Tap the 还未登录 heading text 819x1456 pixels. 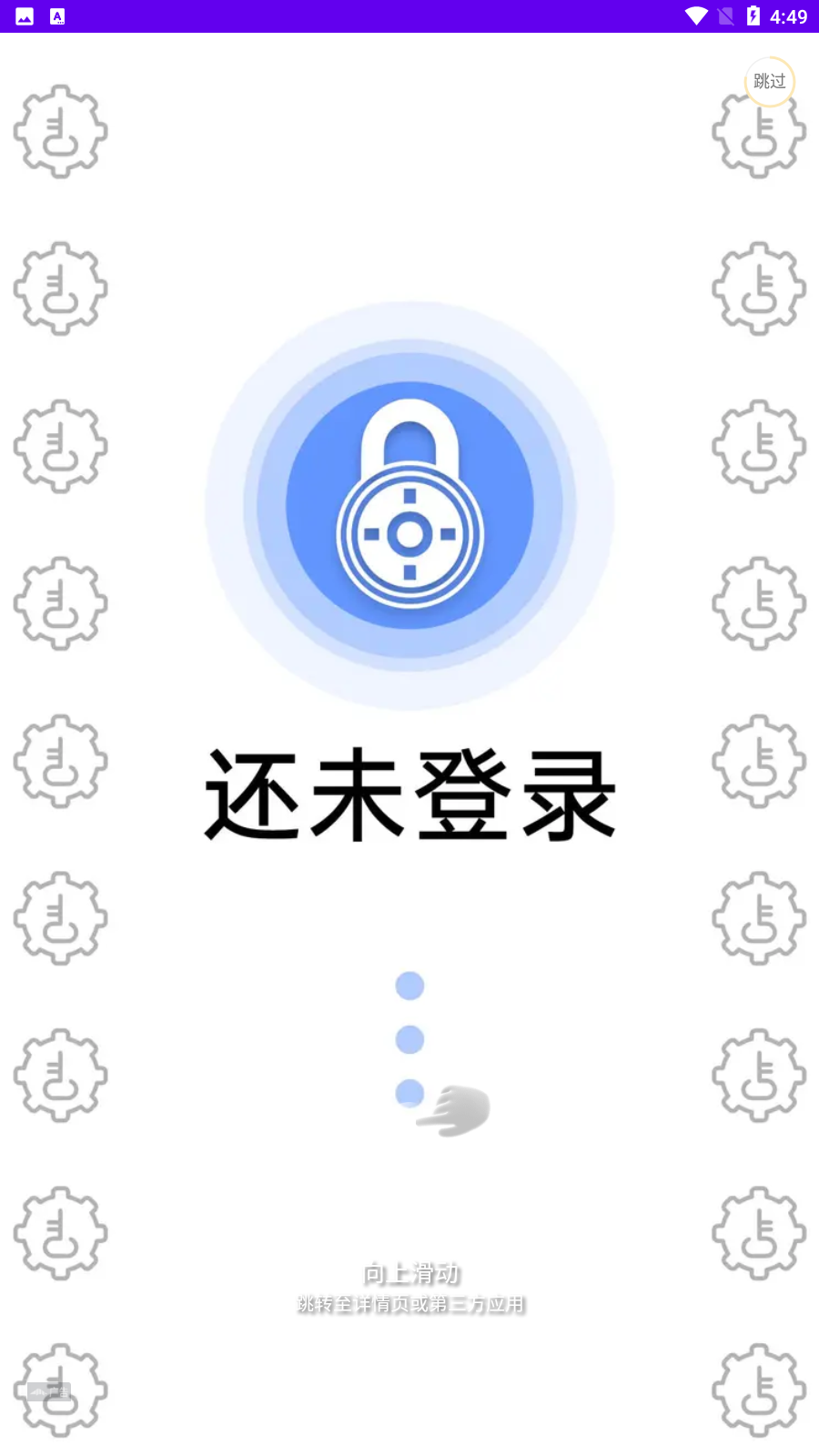point(409,796)
